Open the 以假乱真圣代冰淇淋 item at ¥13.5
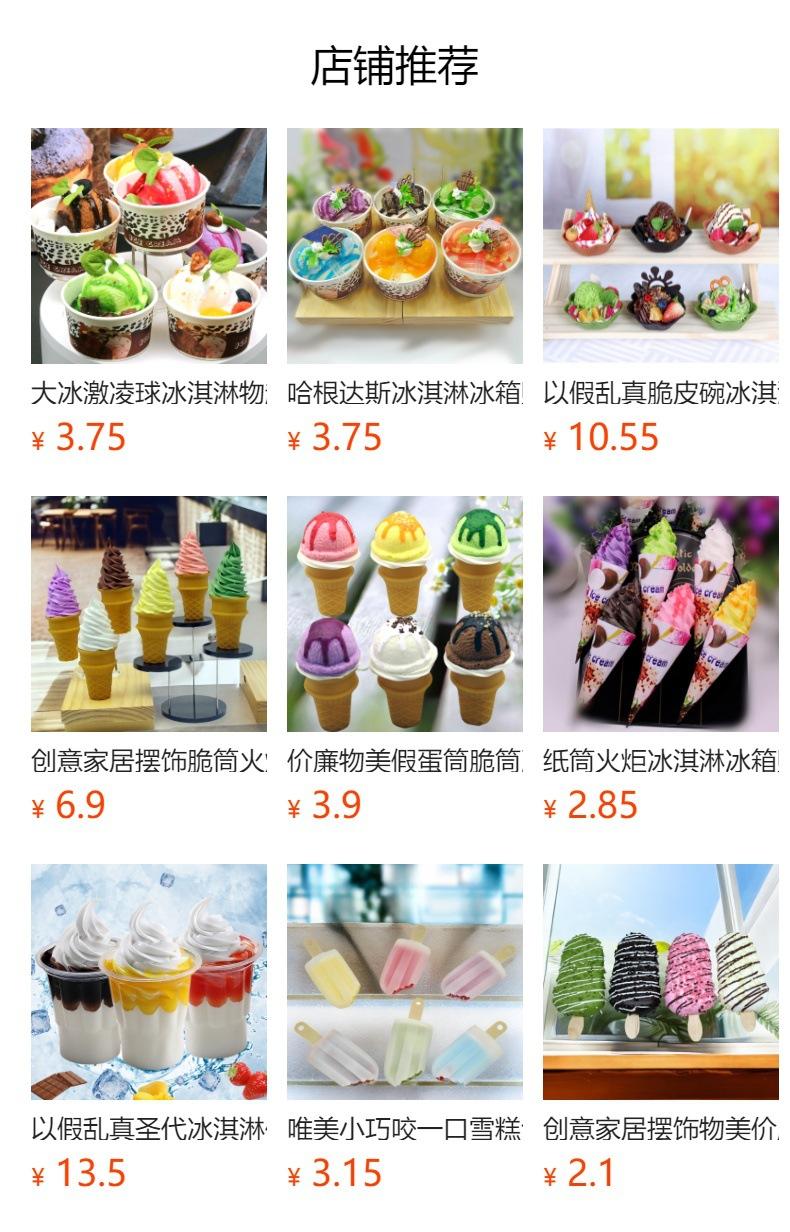The image size is (790, 1232). [x=149, y=982]
